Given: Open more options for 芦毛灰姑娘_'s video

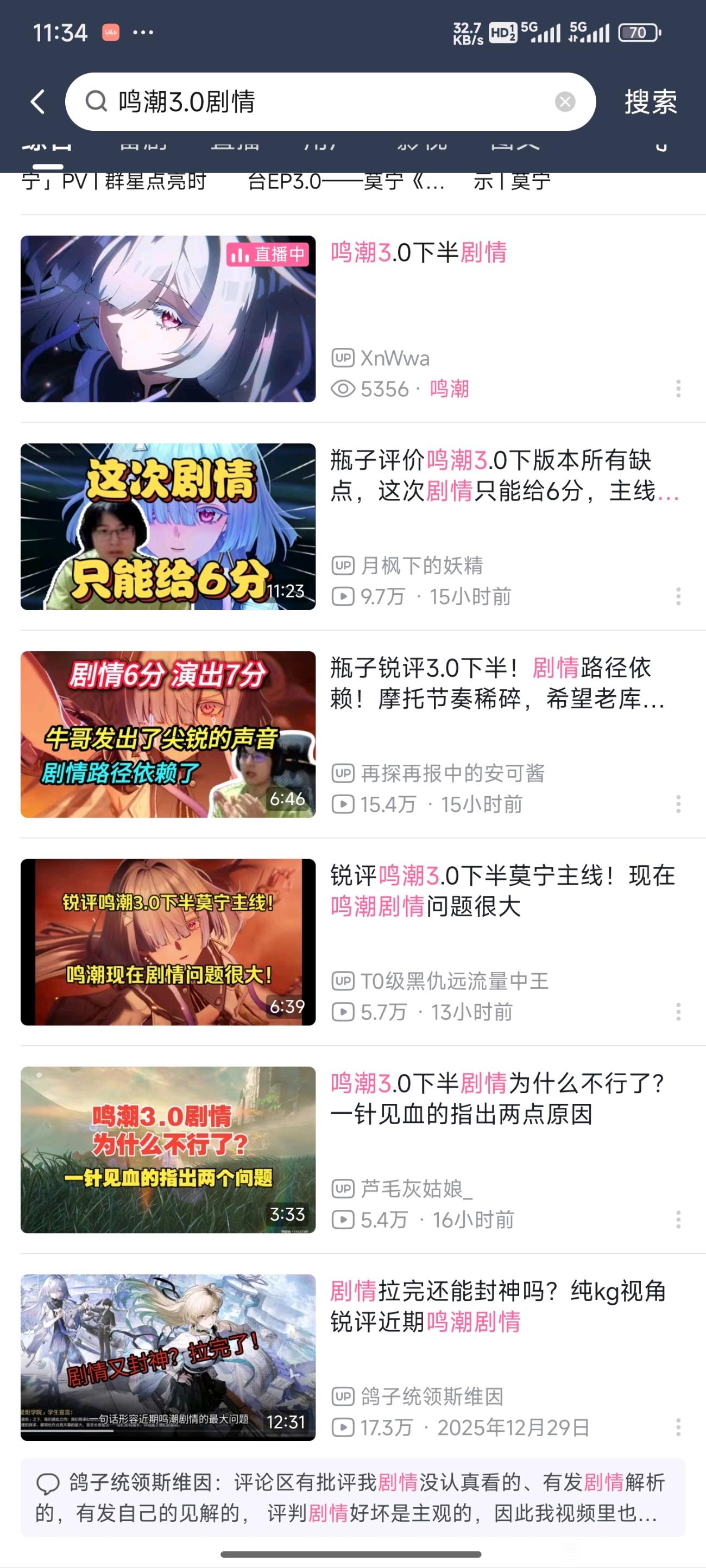Looking at the screenshot, I should (678, 1220).
